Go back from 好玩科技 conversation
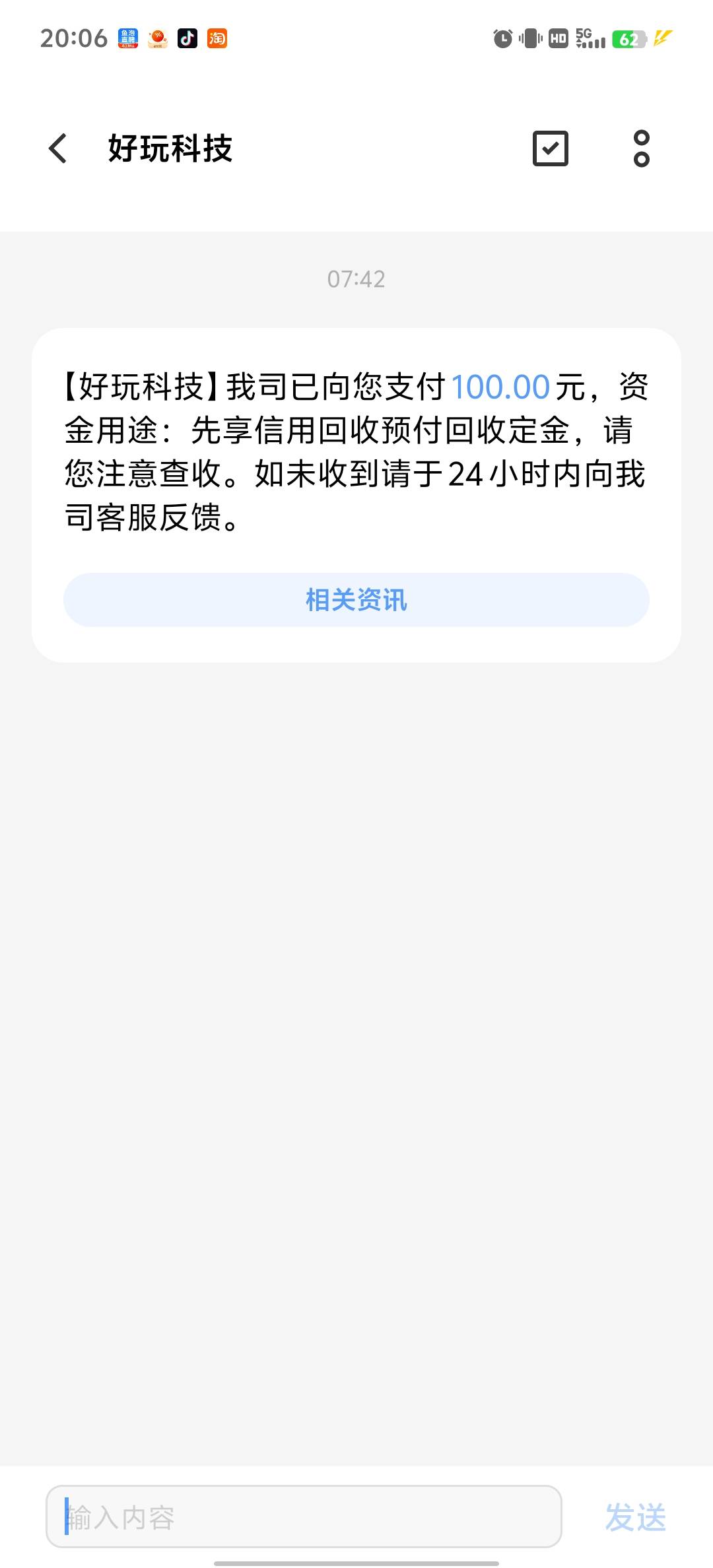 58,148
